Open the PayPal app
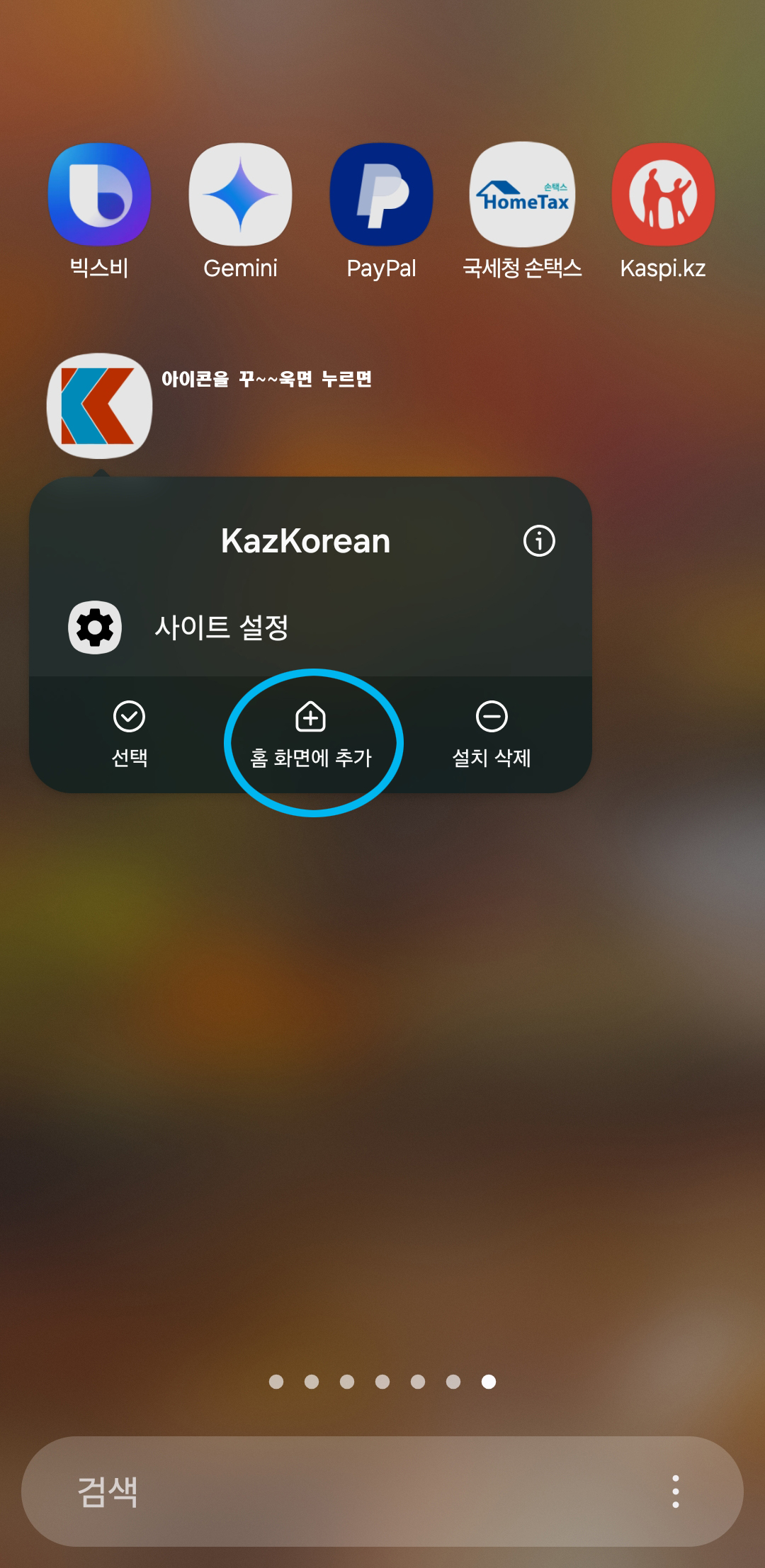765x1568 pixels. pyautogui.click(x=381, y=195)
